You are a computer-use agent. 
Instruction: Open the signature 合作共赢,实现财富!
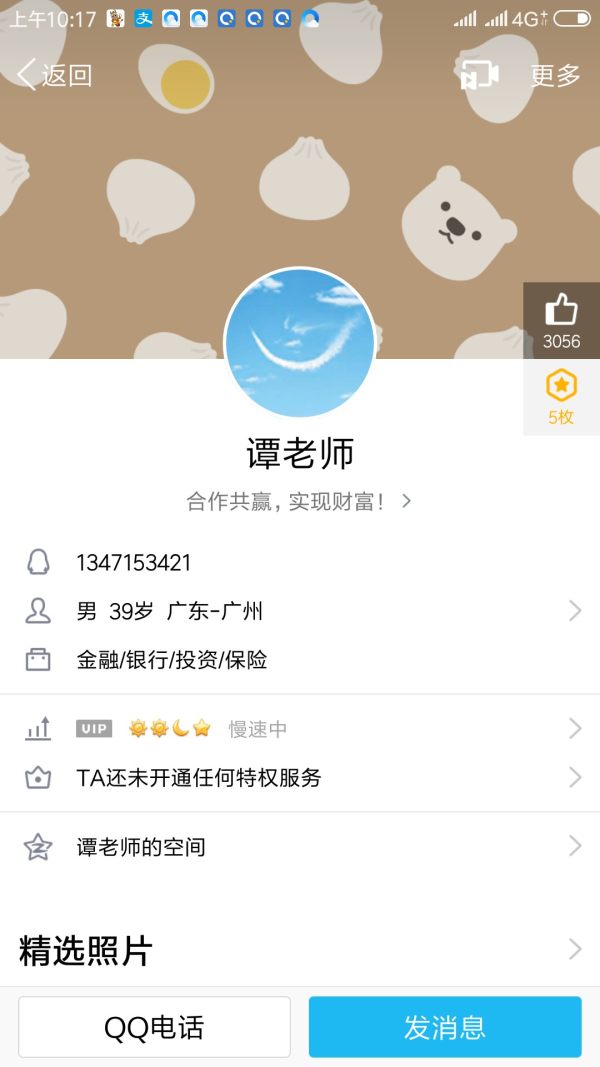(299, 501)
